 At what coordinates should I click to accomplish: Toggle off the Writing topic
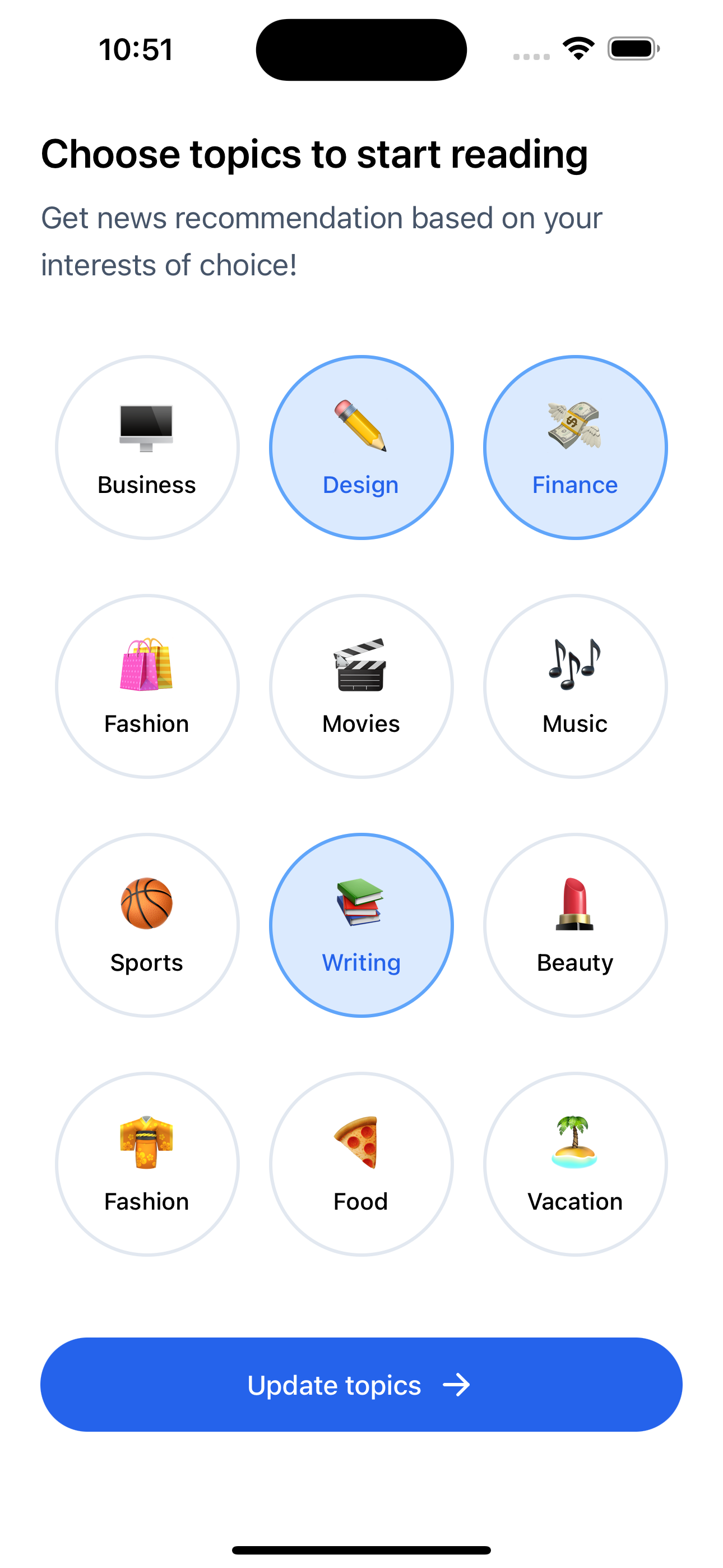pos(361,925)
